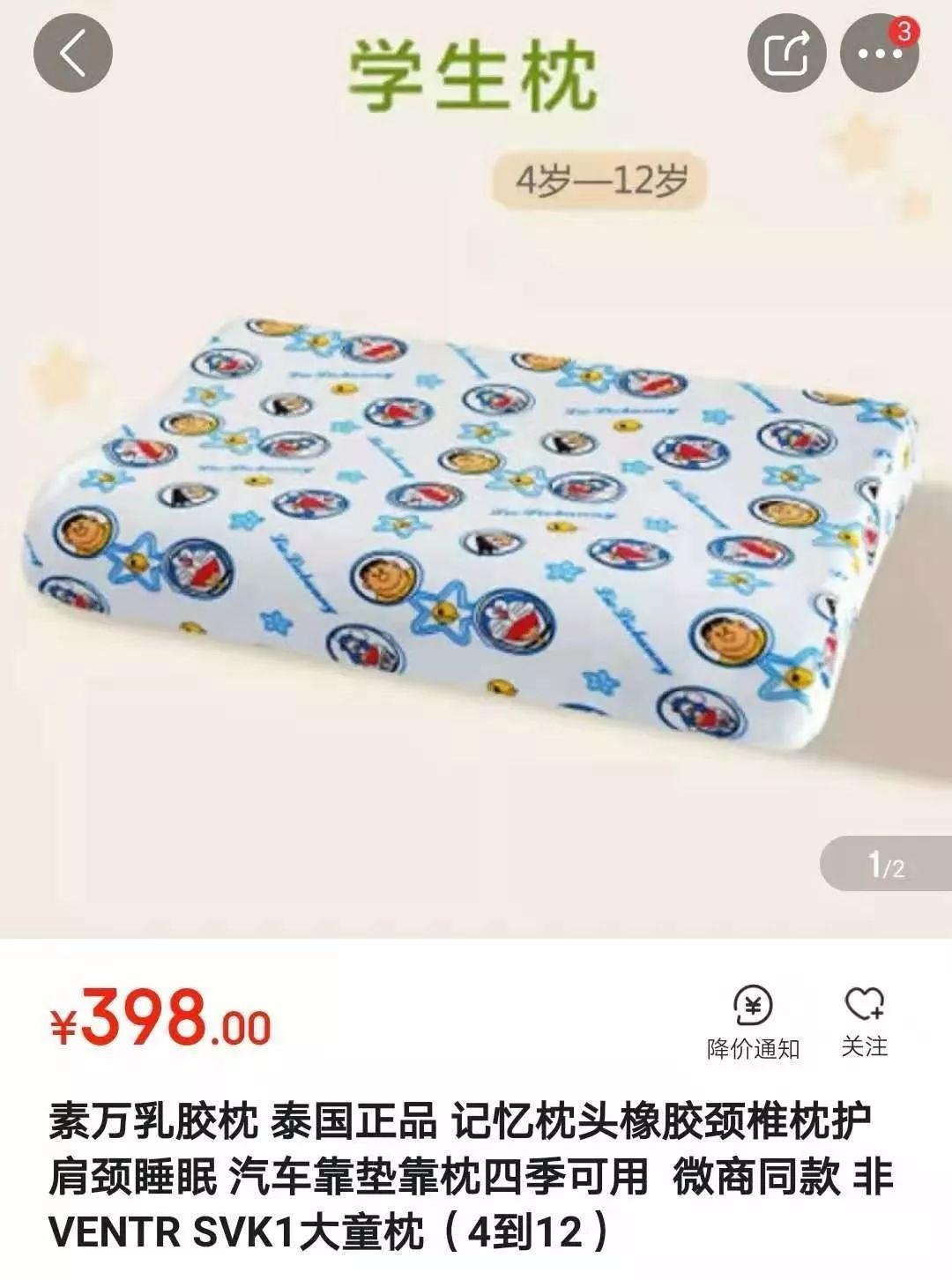
Task: Go back using the arrow icon
Action: 73,54
